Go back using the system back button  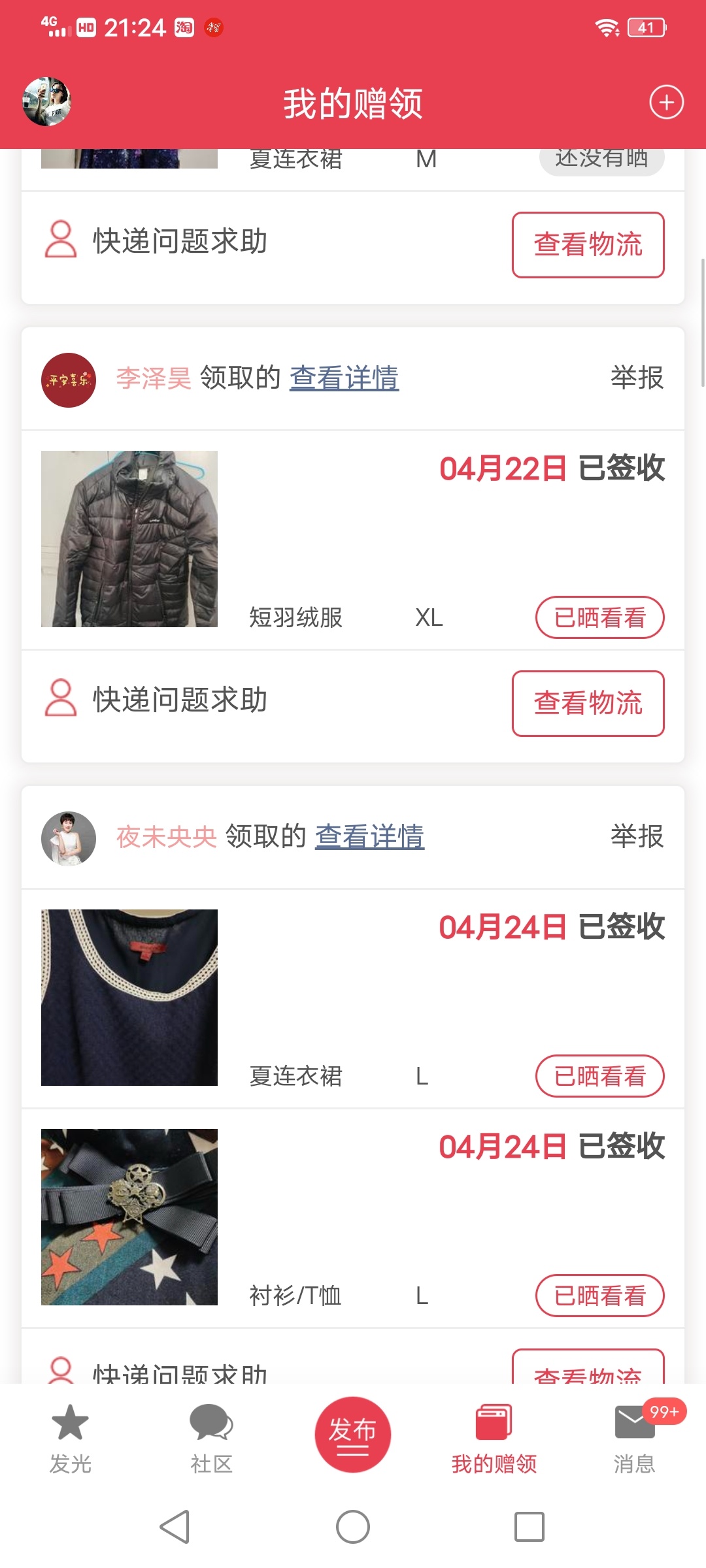[175, 1527]
